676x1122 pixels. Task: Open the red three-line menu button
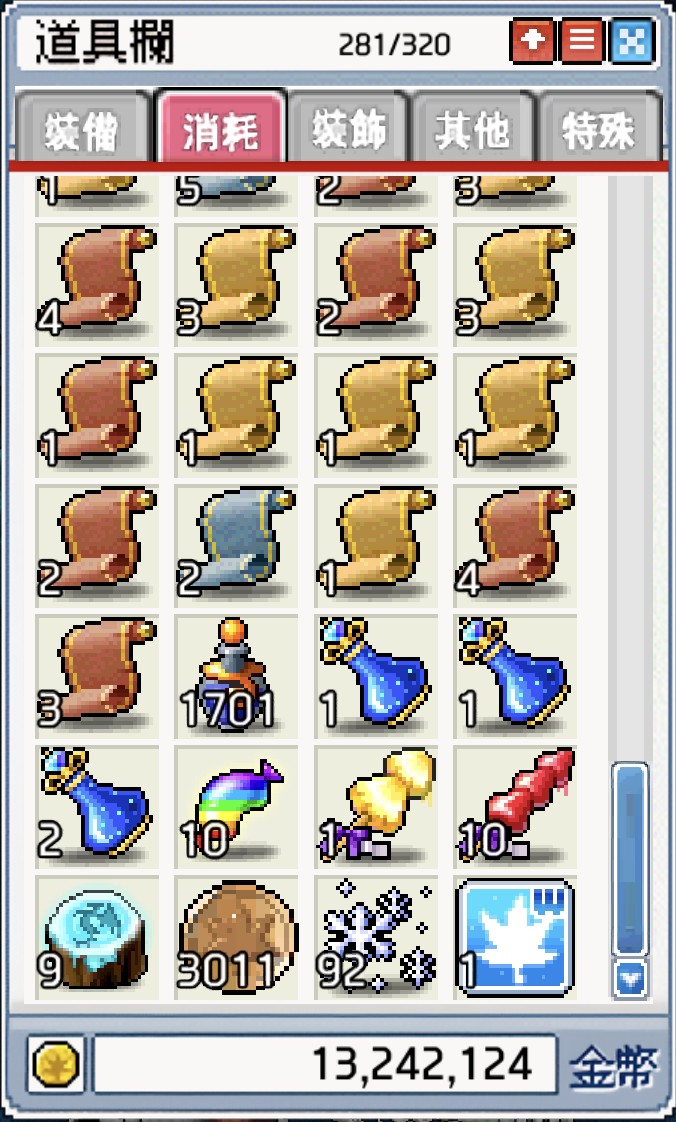(583, 43)
